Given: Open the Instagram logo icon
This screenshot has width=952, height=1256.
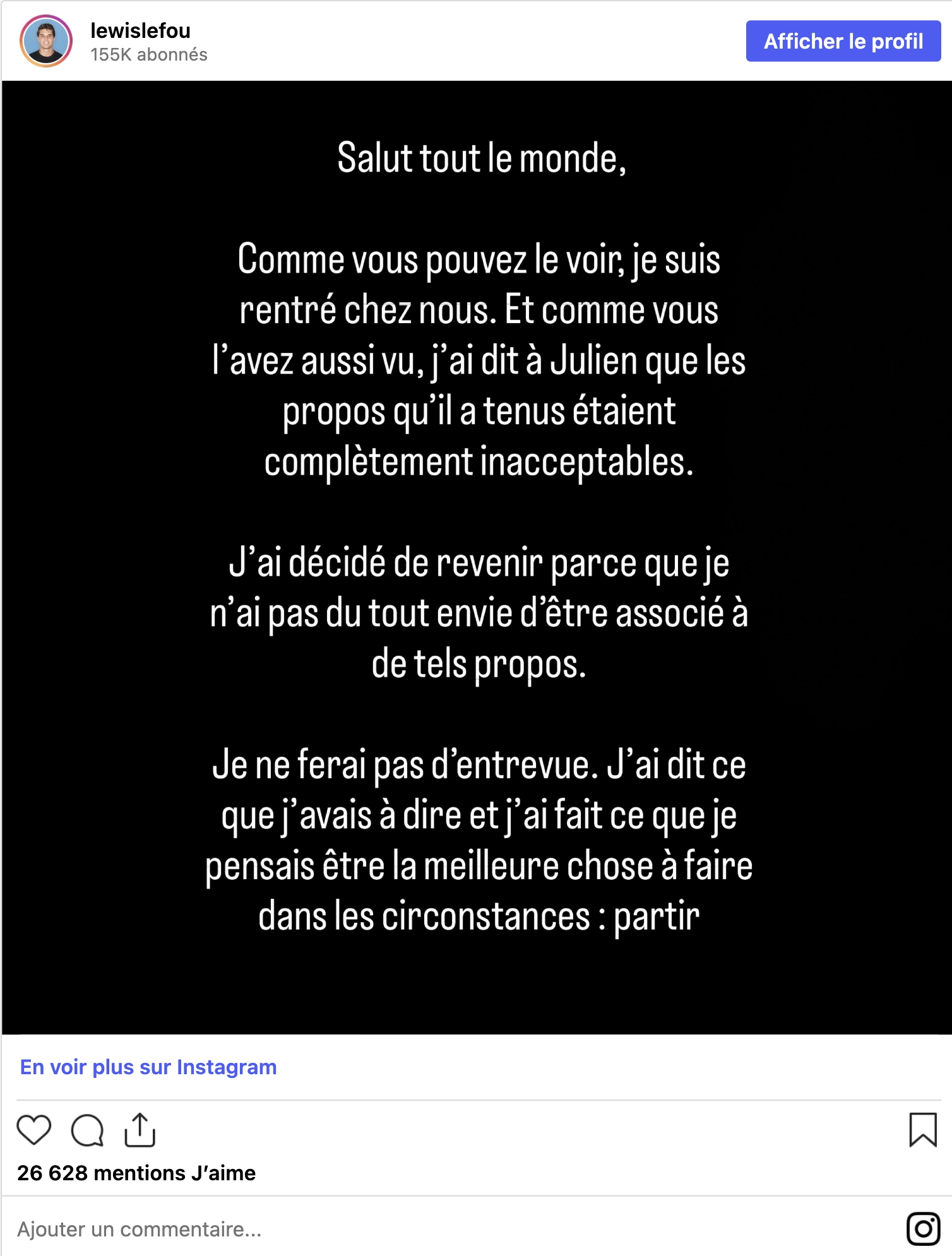Looking at the screenshot, I should [x=923, y=1229].
